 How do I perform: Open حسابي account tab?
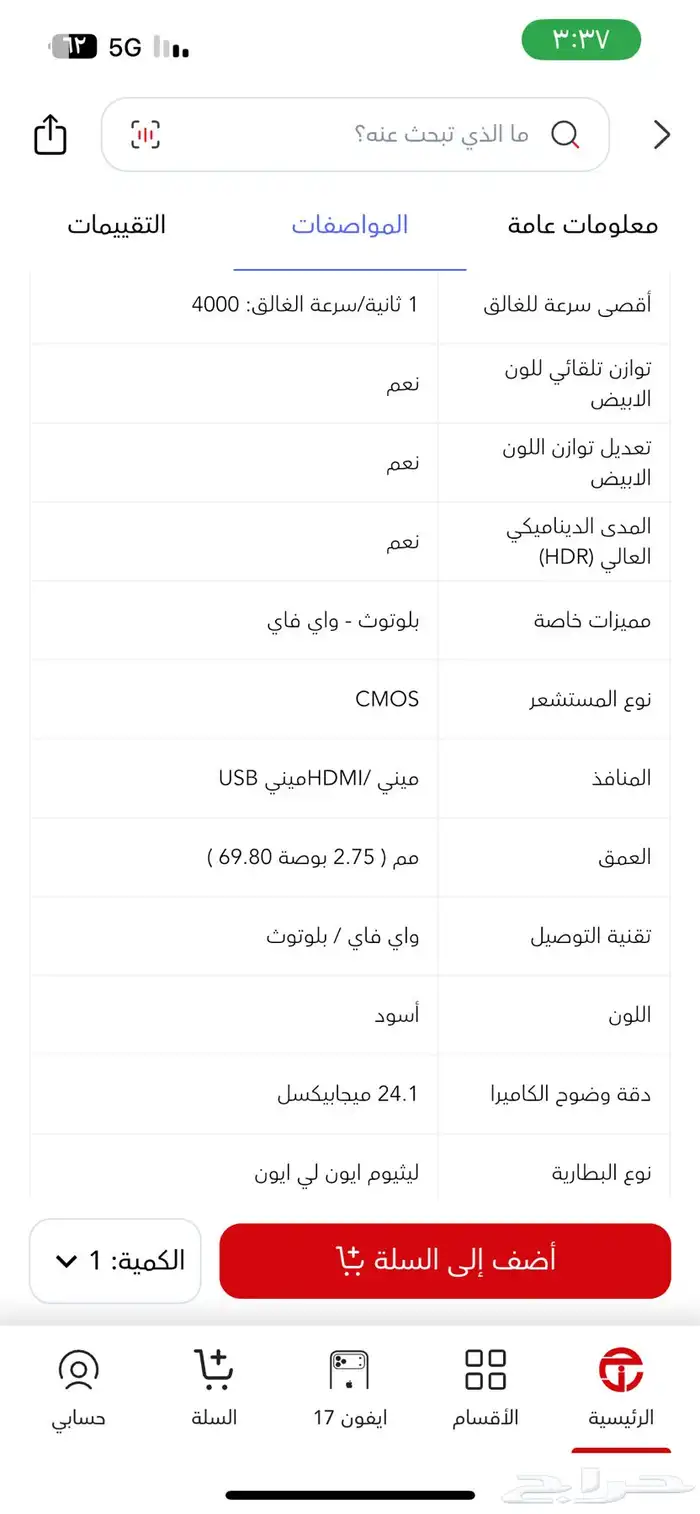79,1388
